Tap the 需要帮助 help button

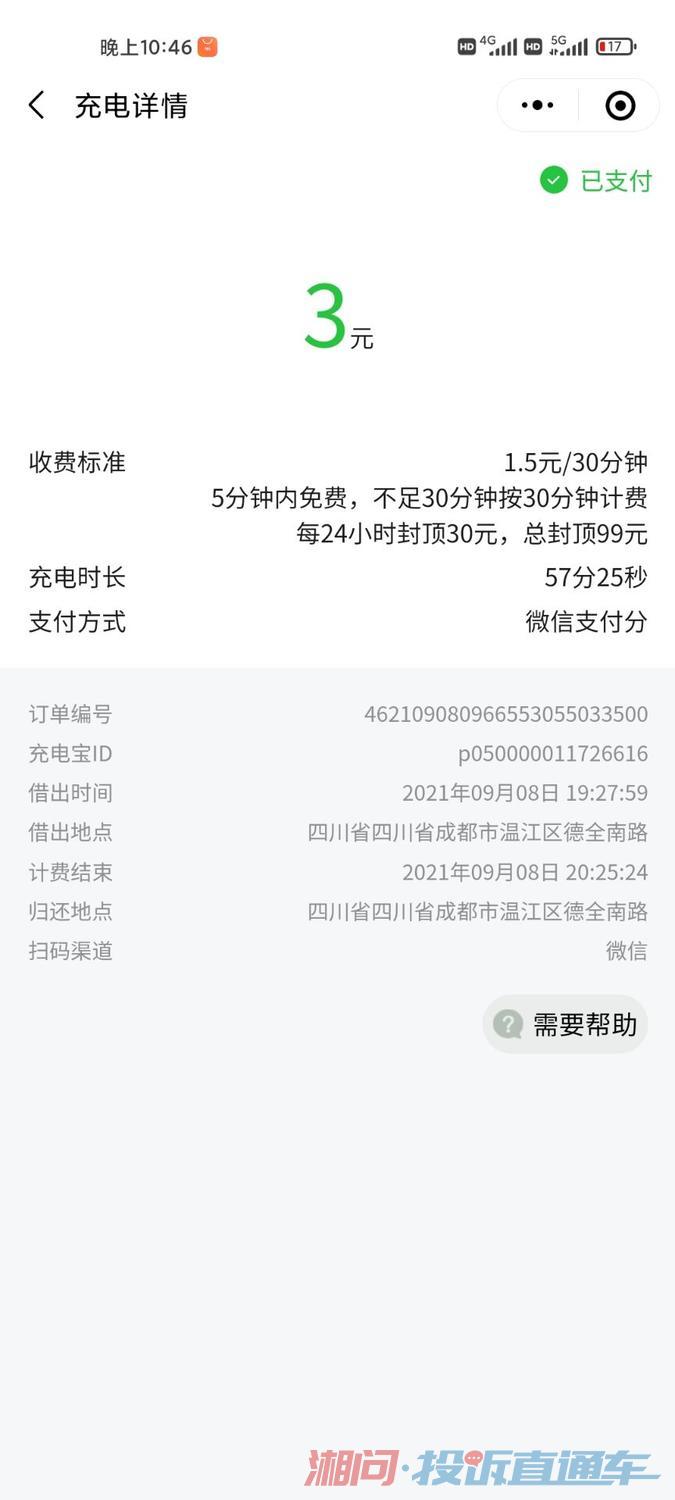[x=565, y=1024]
